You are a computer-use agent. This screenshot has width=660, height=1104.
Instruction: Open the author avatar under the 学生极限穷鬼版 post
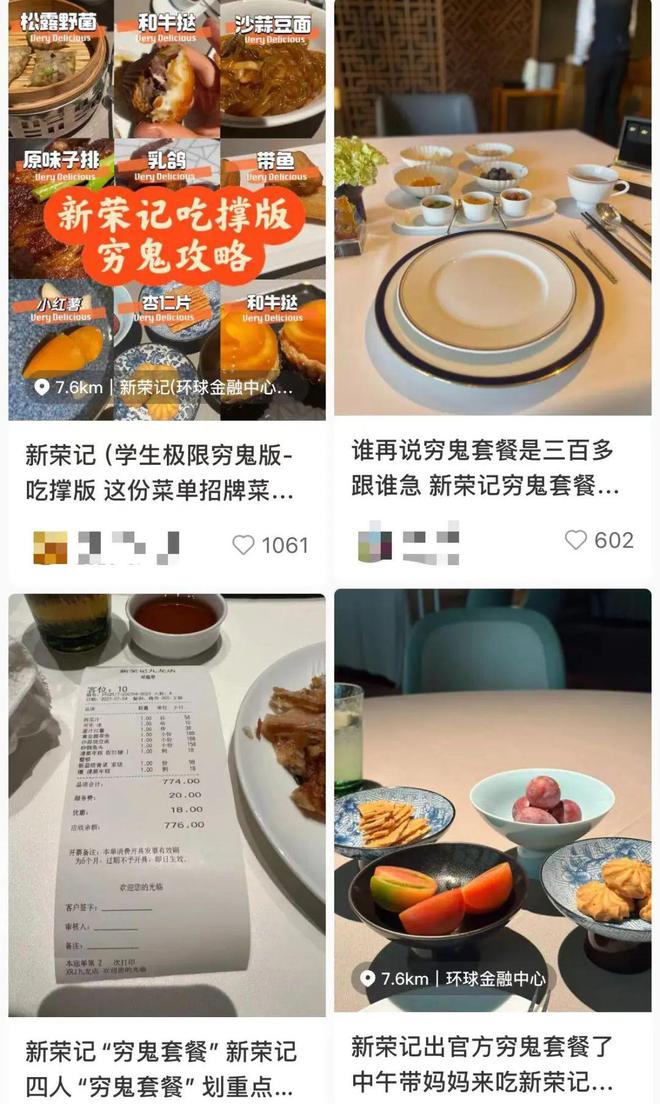pos(50,547)
